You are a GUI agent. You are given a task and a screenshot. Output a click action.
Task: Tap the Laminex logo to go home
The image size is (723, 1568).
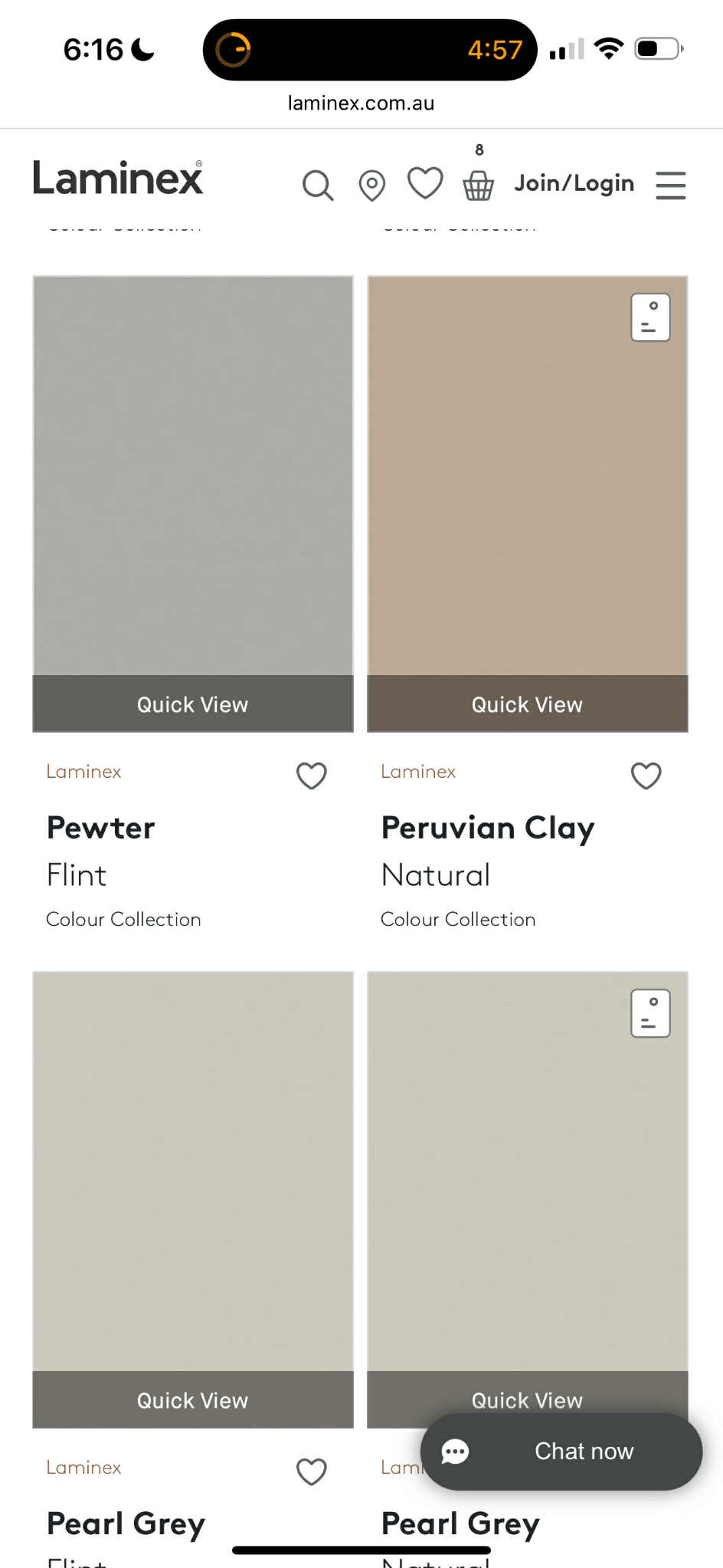coord(117,178)
